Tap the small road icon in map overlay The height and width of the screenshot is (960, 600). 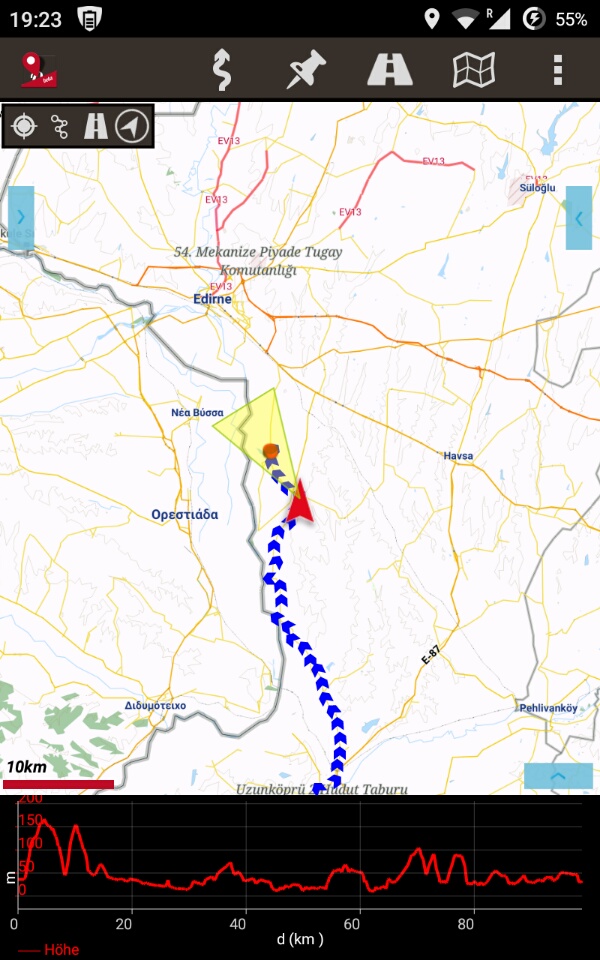[96, 126]
